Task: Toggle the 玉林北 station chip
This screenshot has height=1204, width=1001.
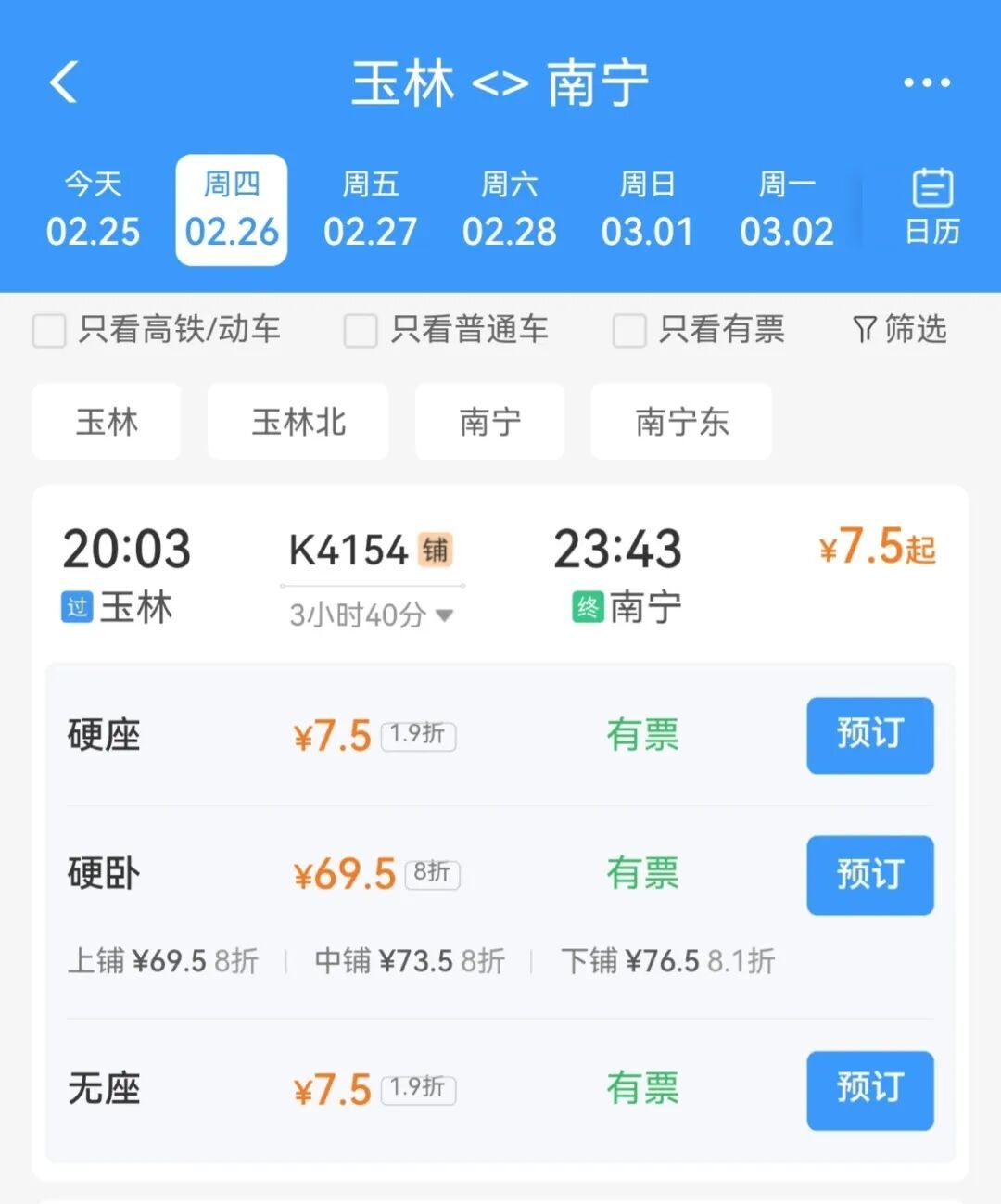Action: [x=298, y=422]
